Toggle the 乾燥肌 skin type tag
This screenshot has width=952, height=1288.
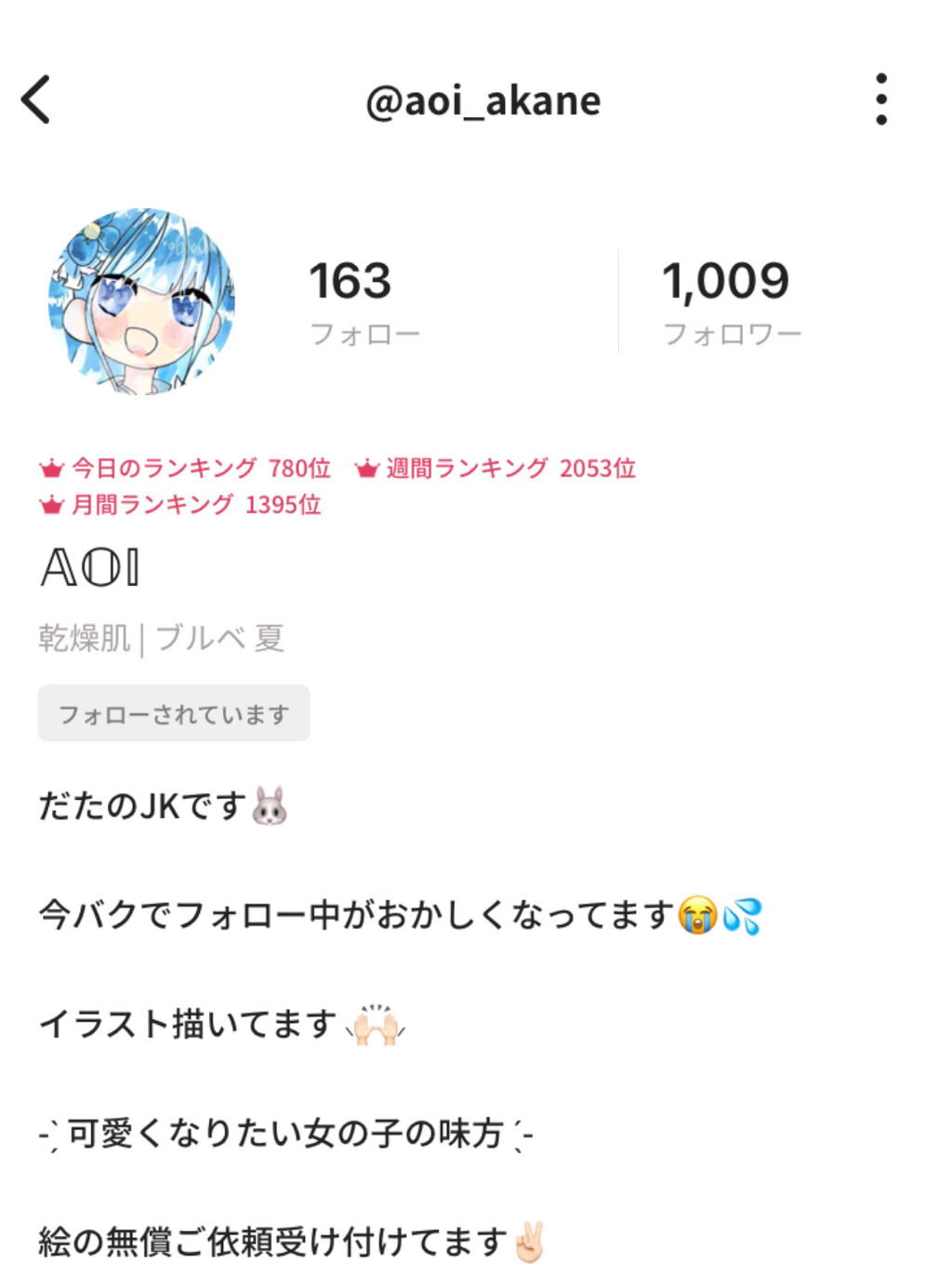84,636
